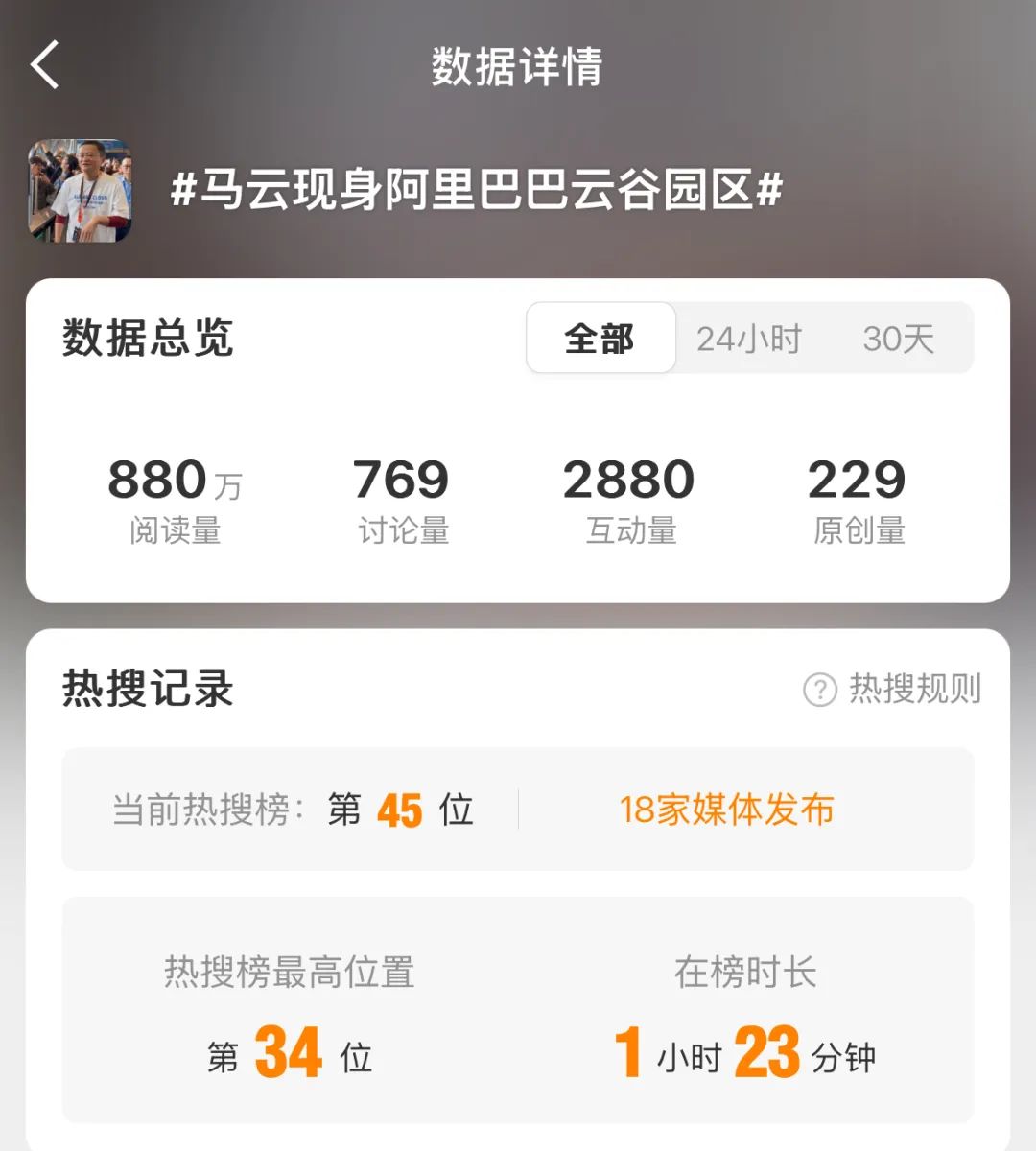View the 18家媒体发布 list
This screenshot has height=1151, width=1036.
click(x=726, y=810)
